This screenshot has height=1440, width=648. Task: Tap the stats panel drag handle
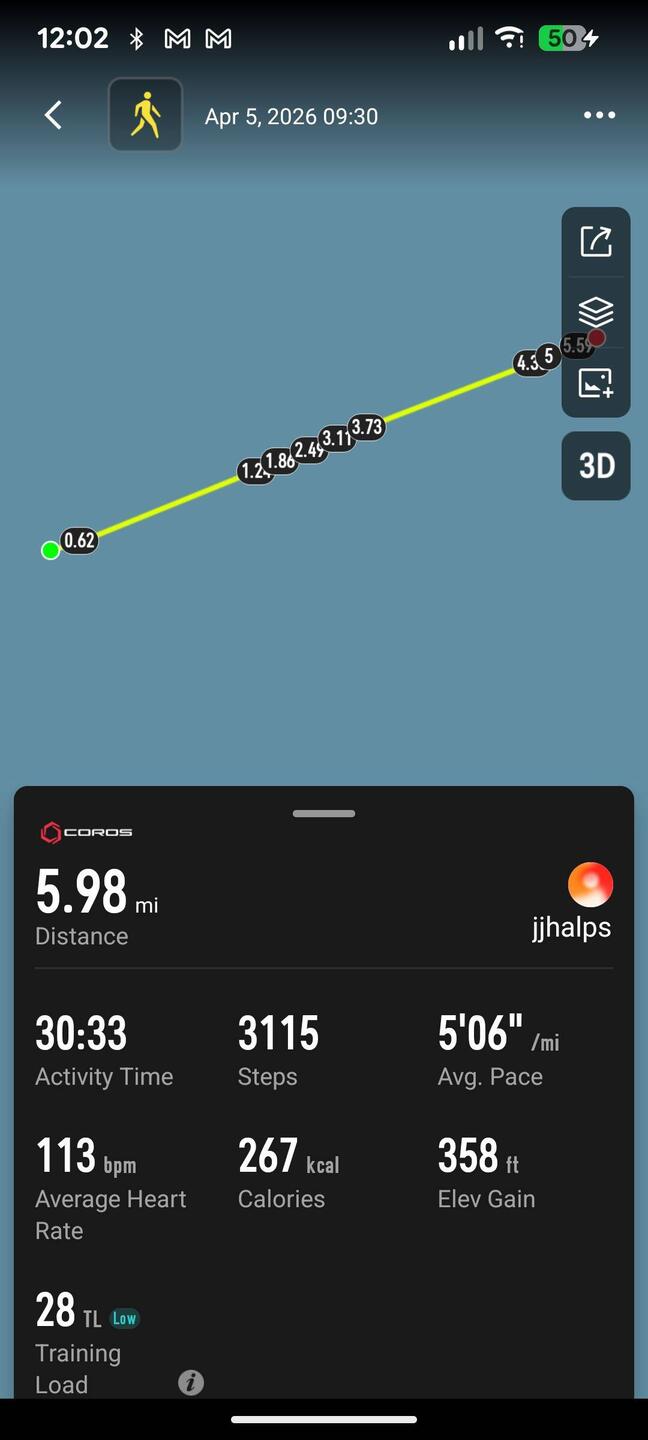[324, 814]
